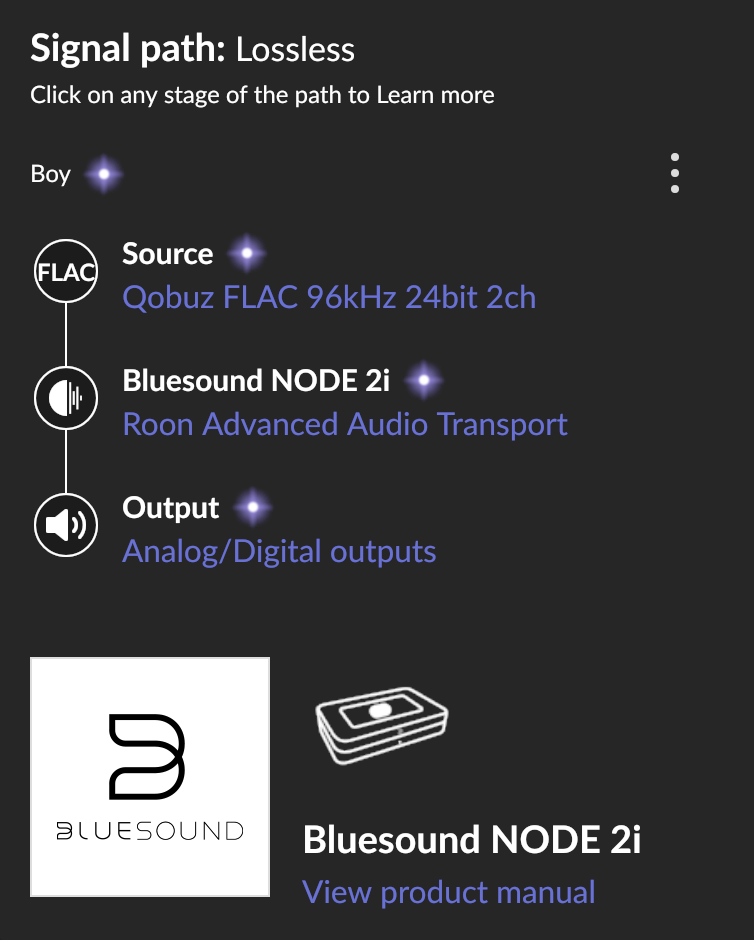This screenshot has height=940, width=754.
Task: Open the Qobuz FLAC 96kHz Source stage
Action: [x=329, y=297]
